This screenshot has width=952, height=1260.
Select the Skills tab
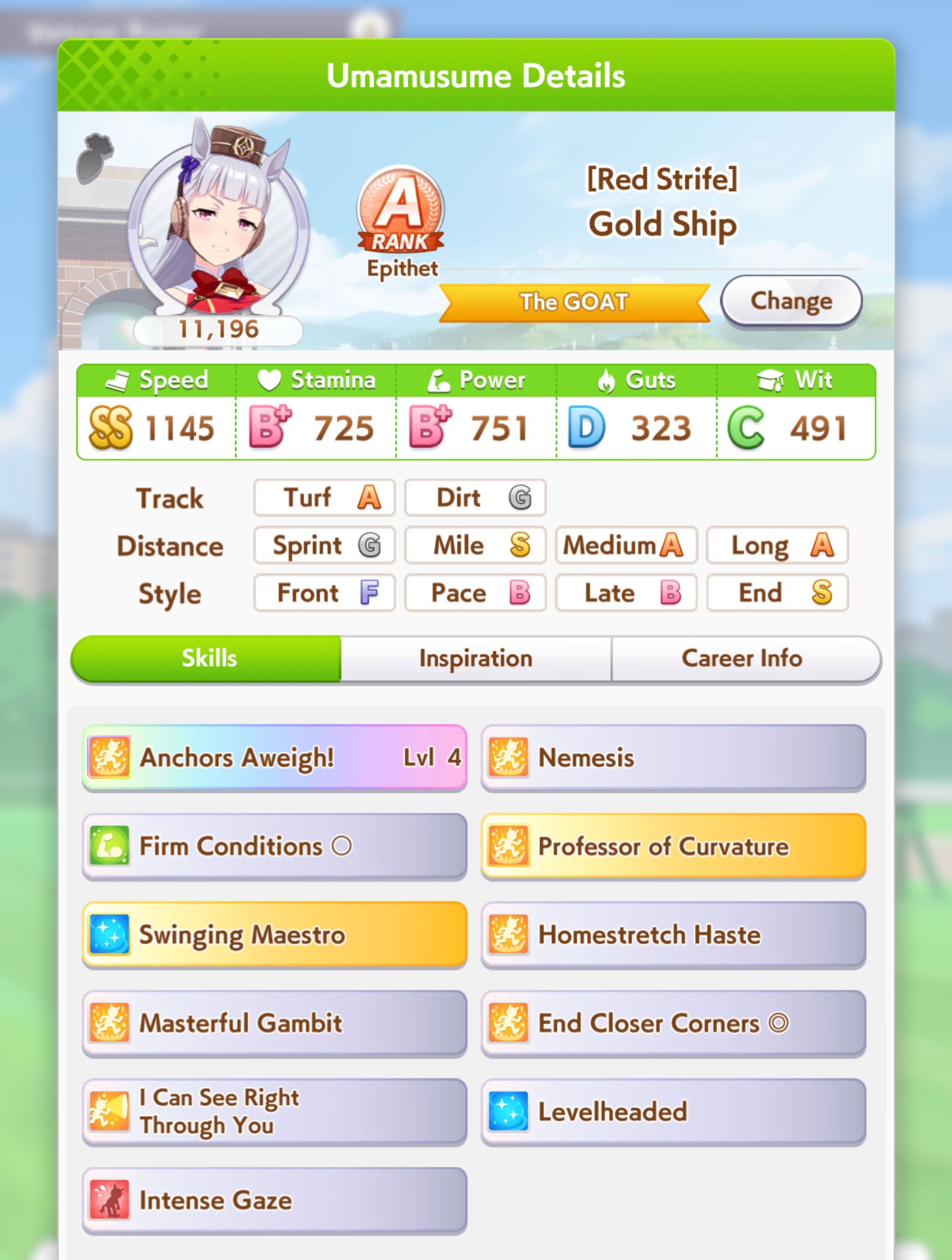(x=209, y=659)
